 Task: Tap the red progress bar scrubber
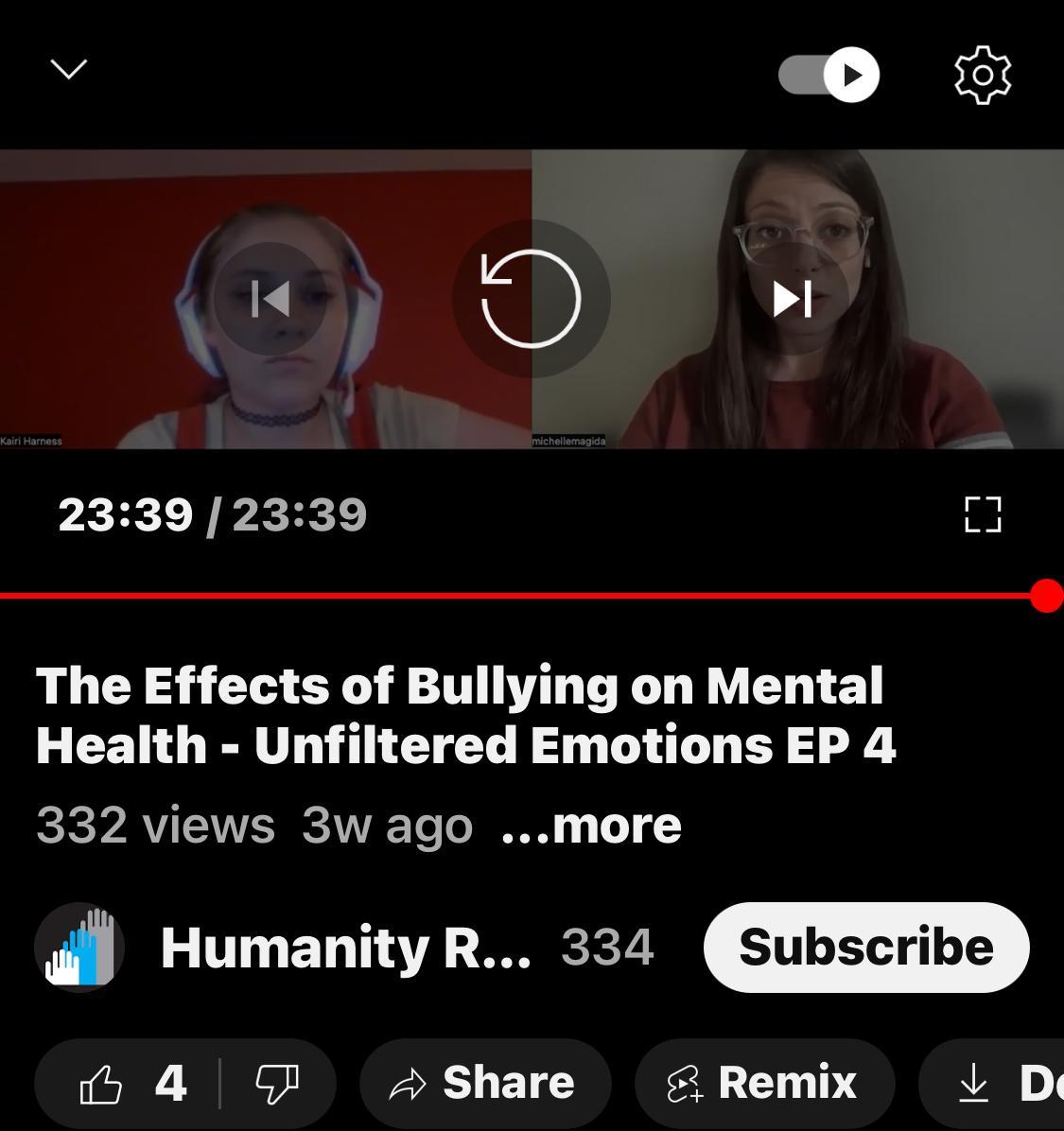point(1046,596)
